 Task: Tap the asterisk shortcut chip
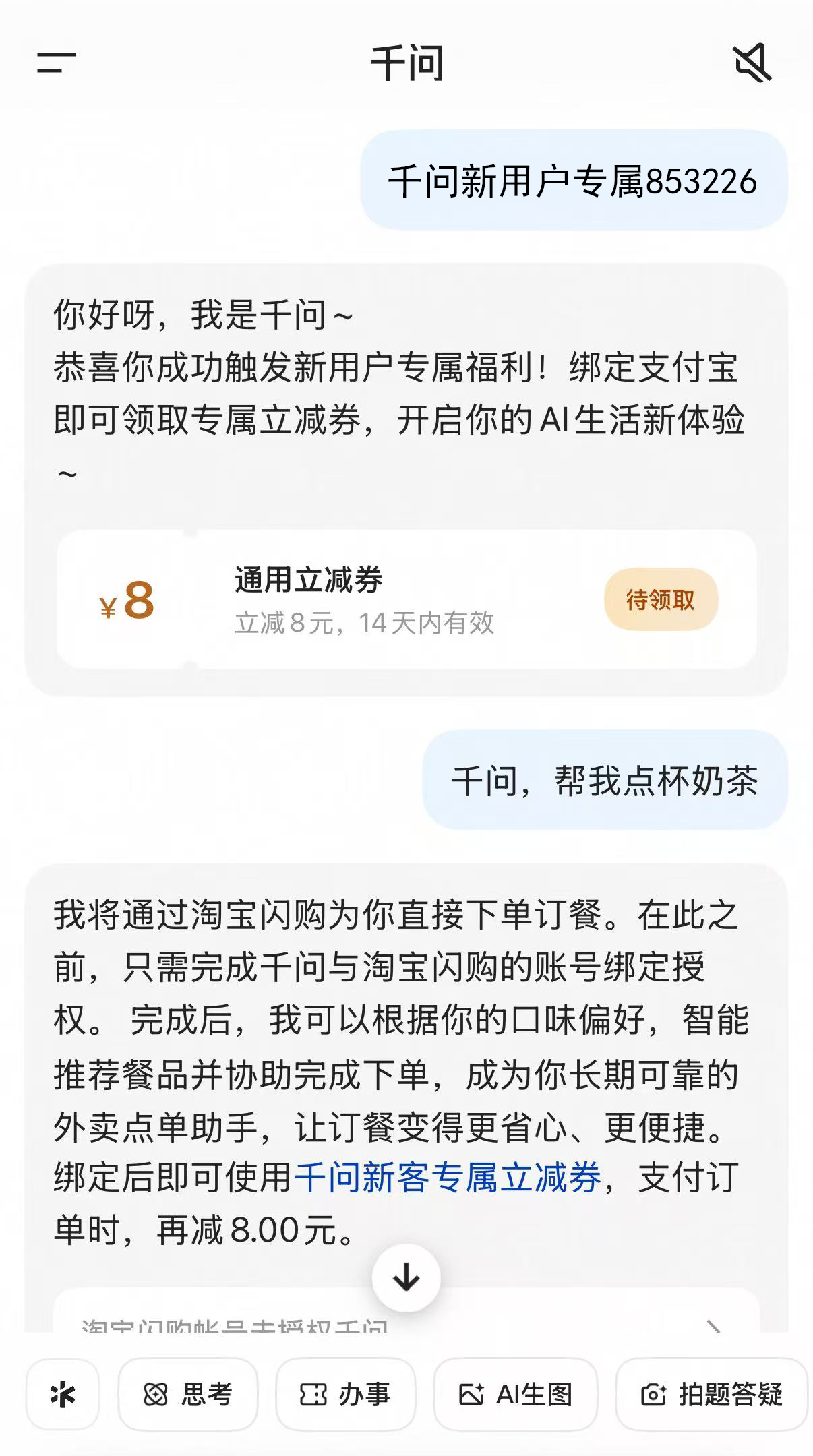click(63, 1394)
